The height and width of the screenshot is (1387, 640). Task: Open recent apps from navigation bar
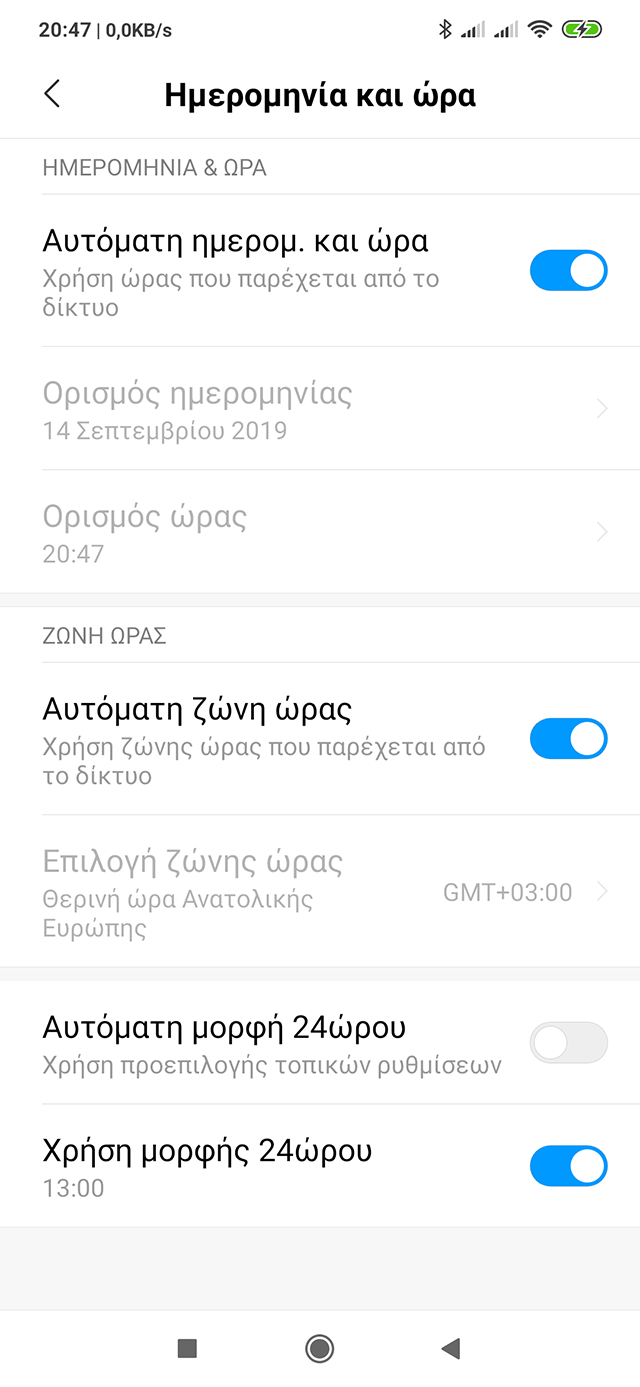pos(187,1349)
